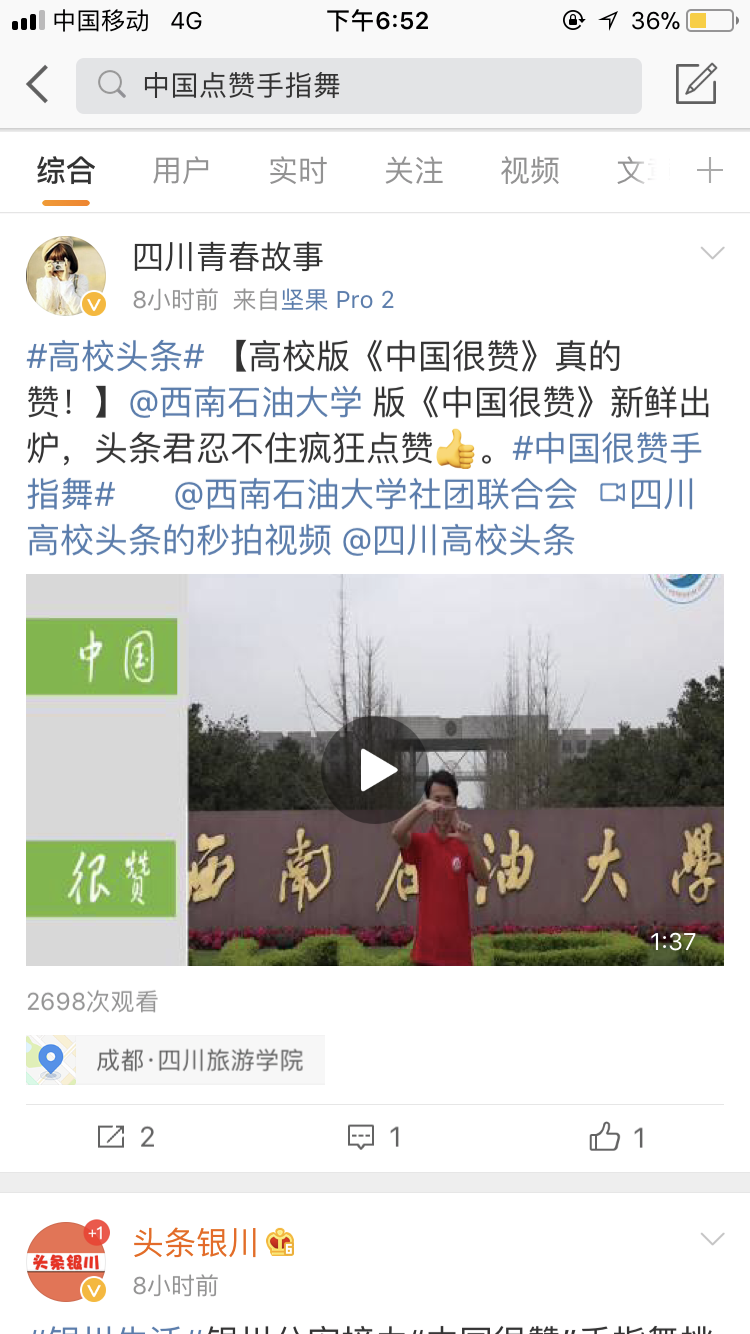Add more tabs with the plus icon
The height and width of the screenshot is (1334, 750).
tap(710, 171)
